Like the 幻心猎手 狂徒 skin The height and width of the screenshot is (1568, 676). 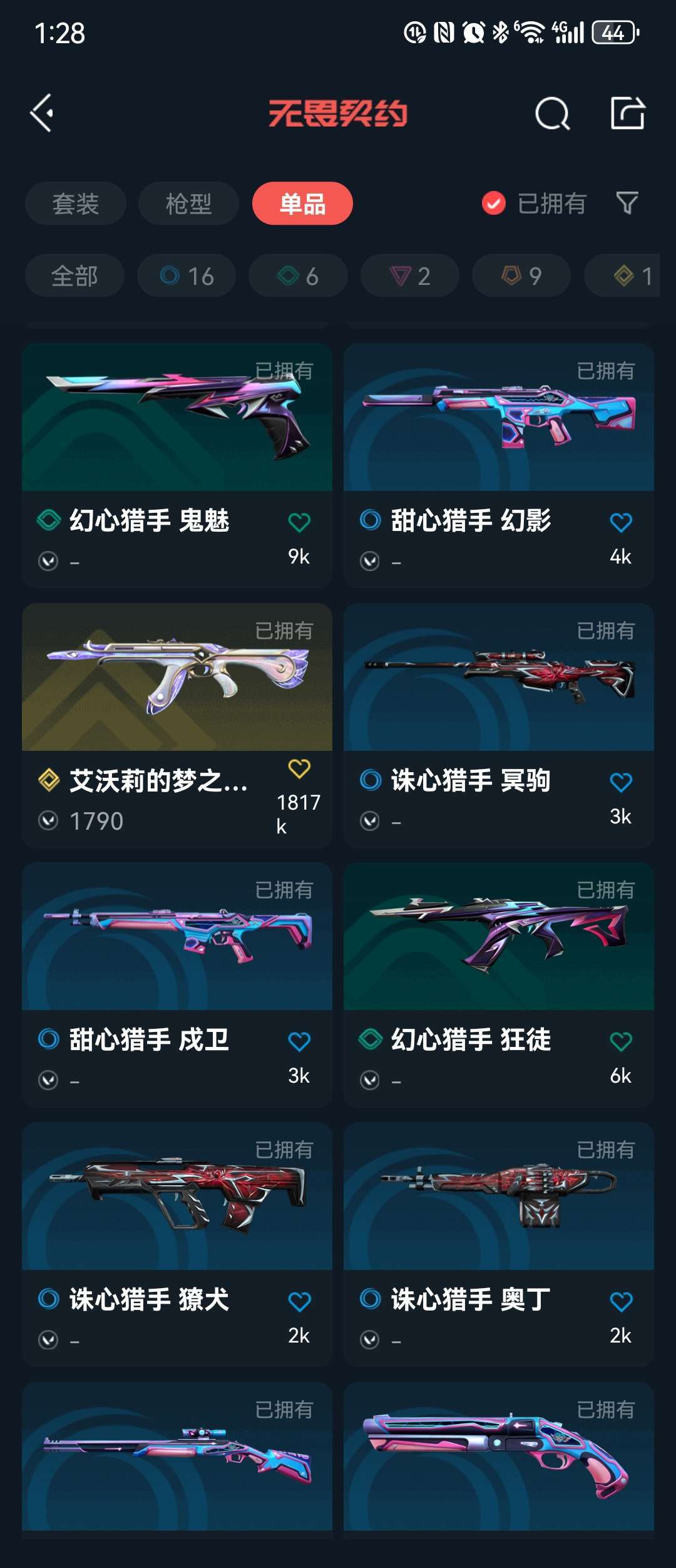(620, 1041)
